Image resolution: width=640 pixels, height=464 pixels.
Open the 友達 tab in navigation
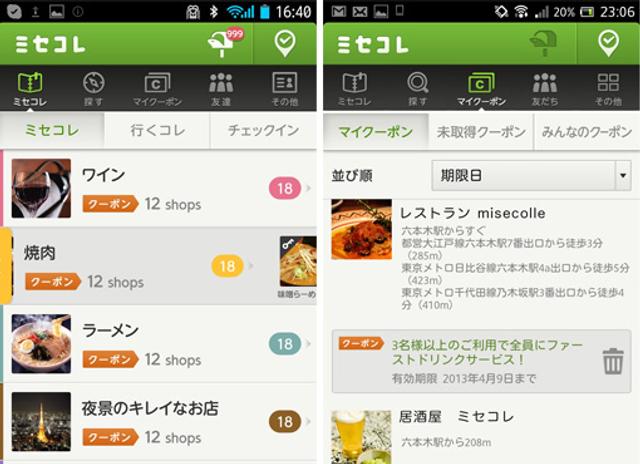click(x=221, y=89)
